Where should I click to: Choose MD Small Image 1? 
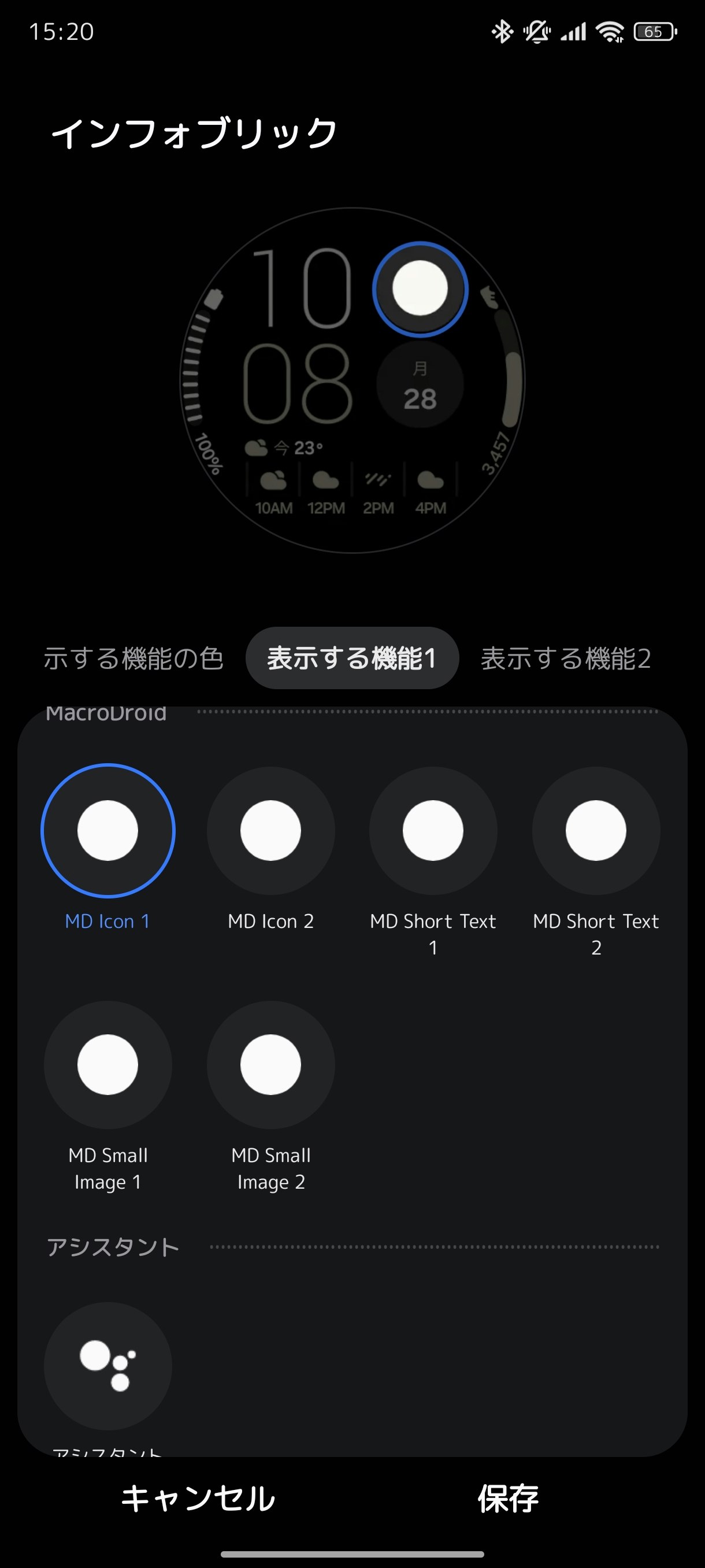[107, 1064]
